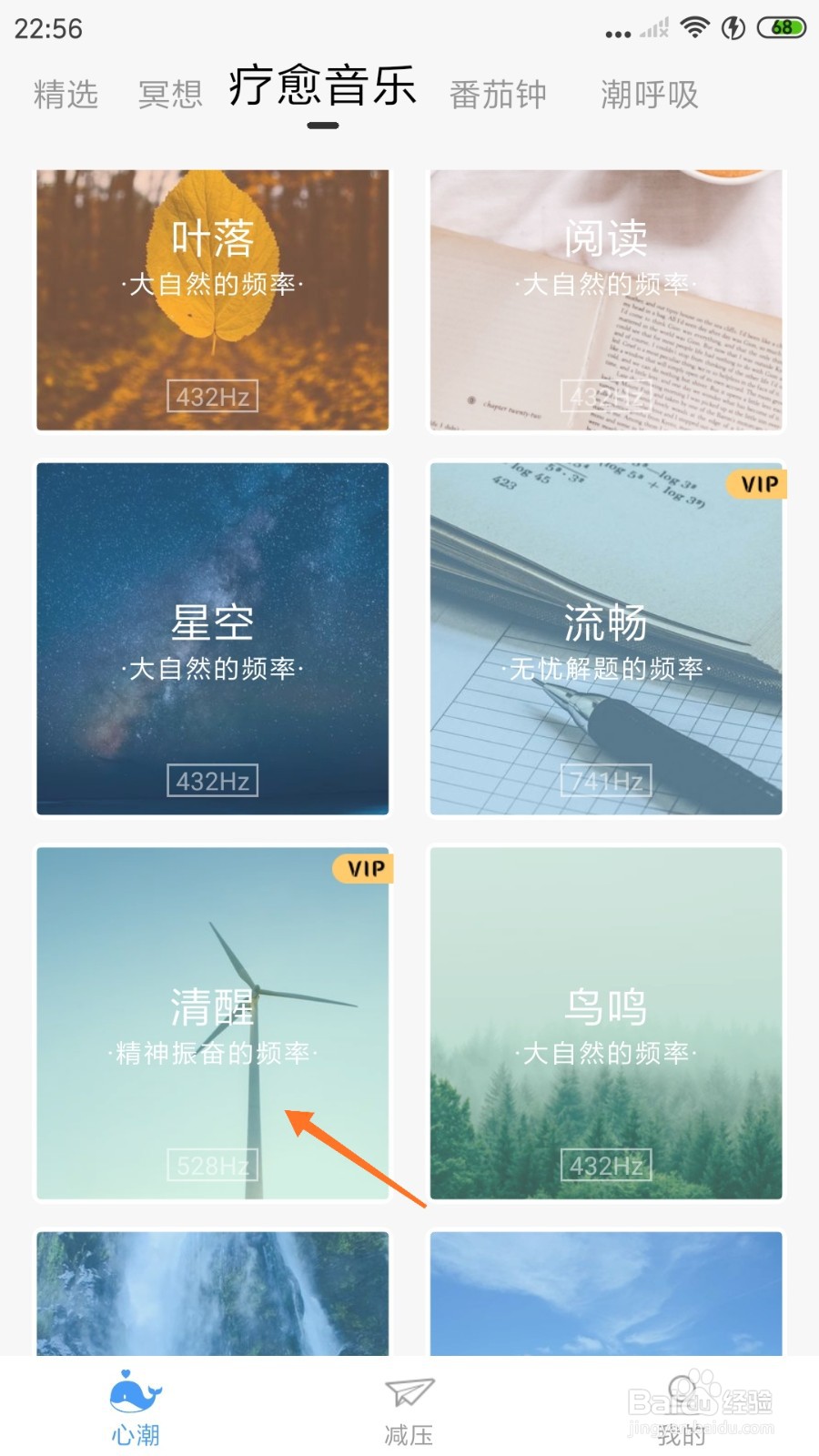This screenshot has height=1456, width=819.
Task: Open the VIP 清醒 528Hz card
Action: pos(213,1023)
